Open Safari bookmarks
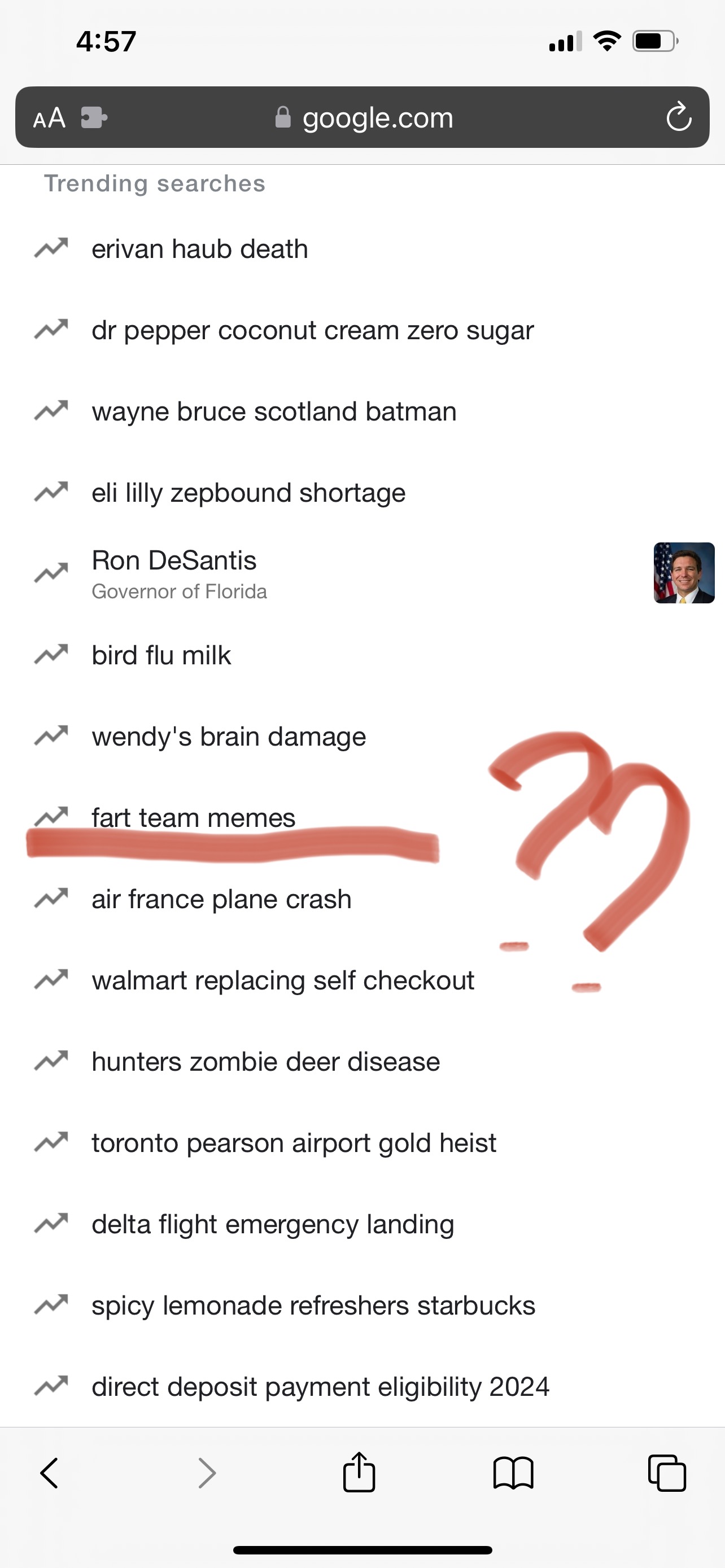Screen dimensions: 725x1568 click(x=513, y=1473)
